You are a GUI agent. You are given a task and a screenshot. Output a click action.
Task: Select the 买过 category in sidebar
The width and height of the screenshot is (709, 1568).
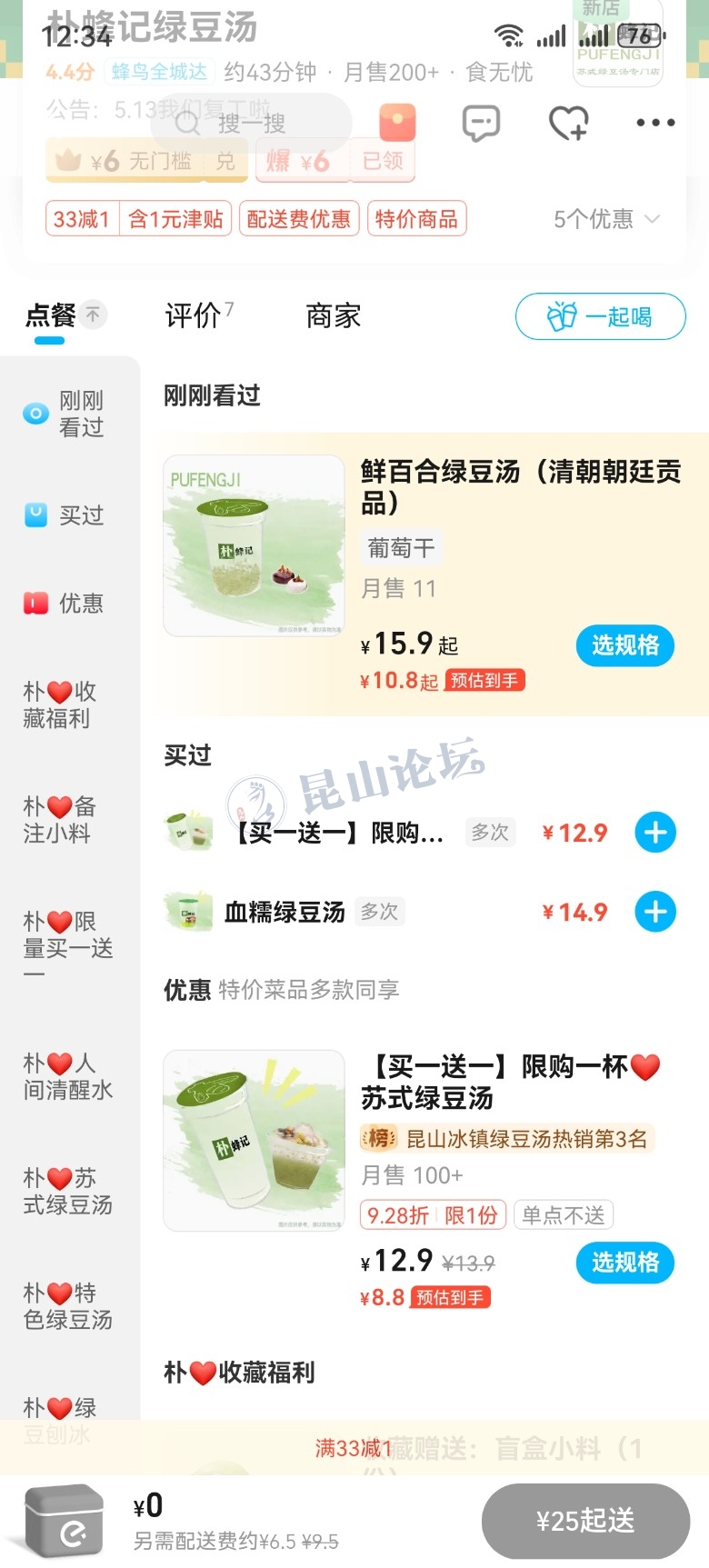65,515
